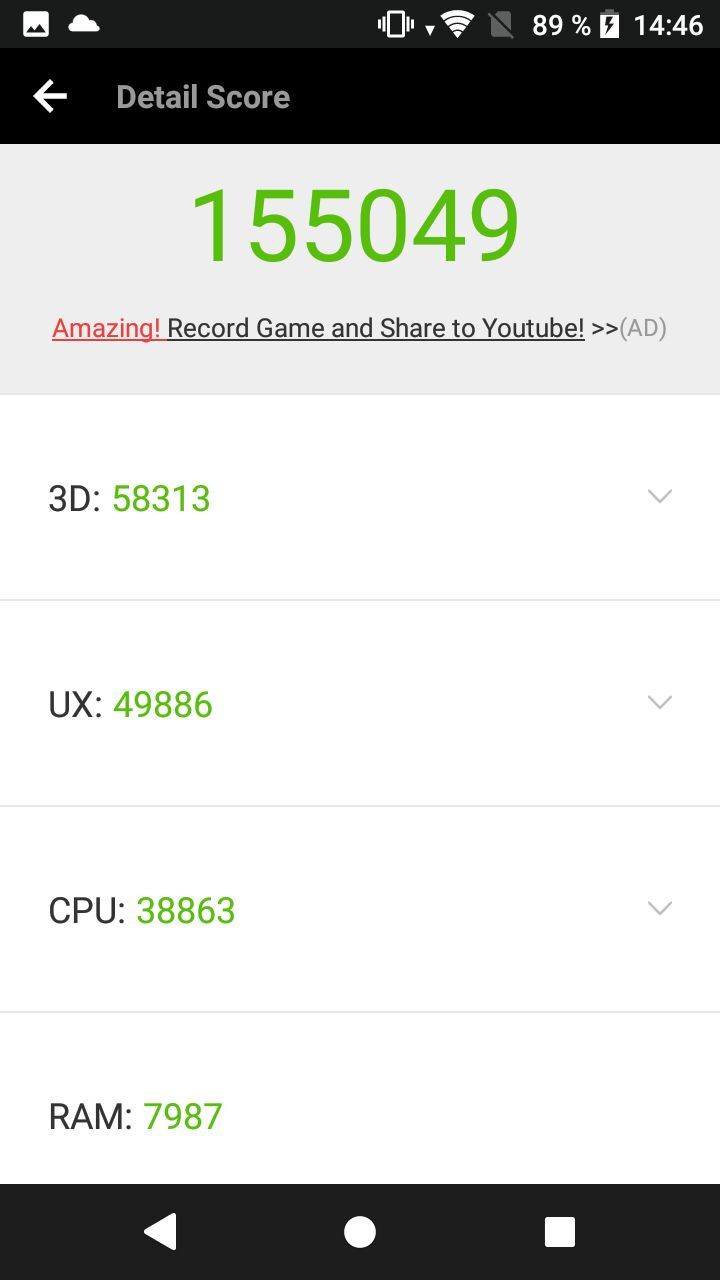The image size is (720, 1280).
Task: Expand the 3D score details
Action: pos(659,496)
